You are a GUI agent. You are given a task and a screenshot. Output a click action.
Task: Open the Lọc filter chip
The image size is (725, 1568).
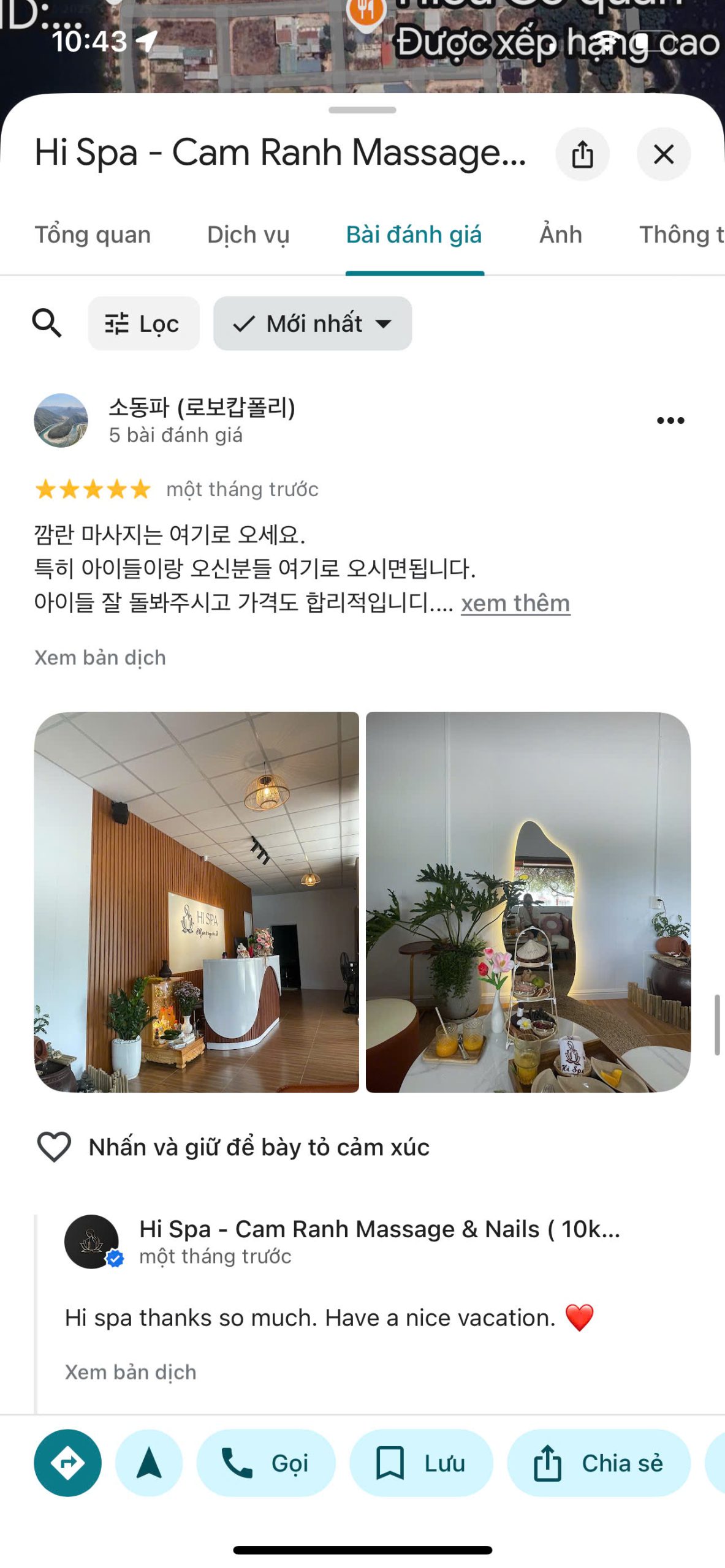tap(143, 323)
